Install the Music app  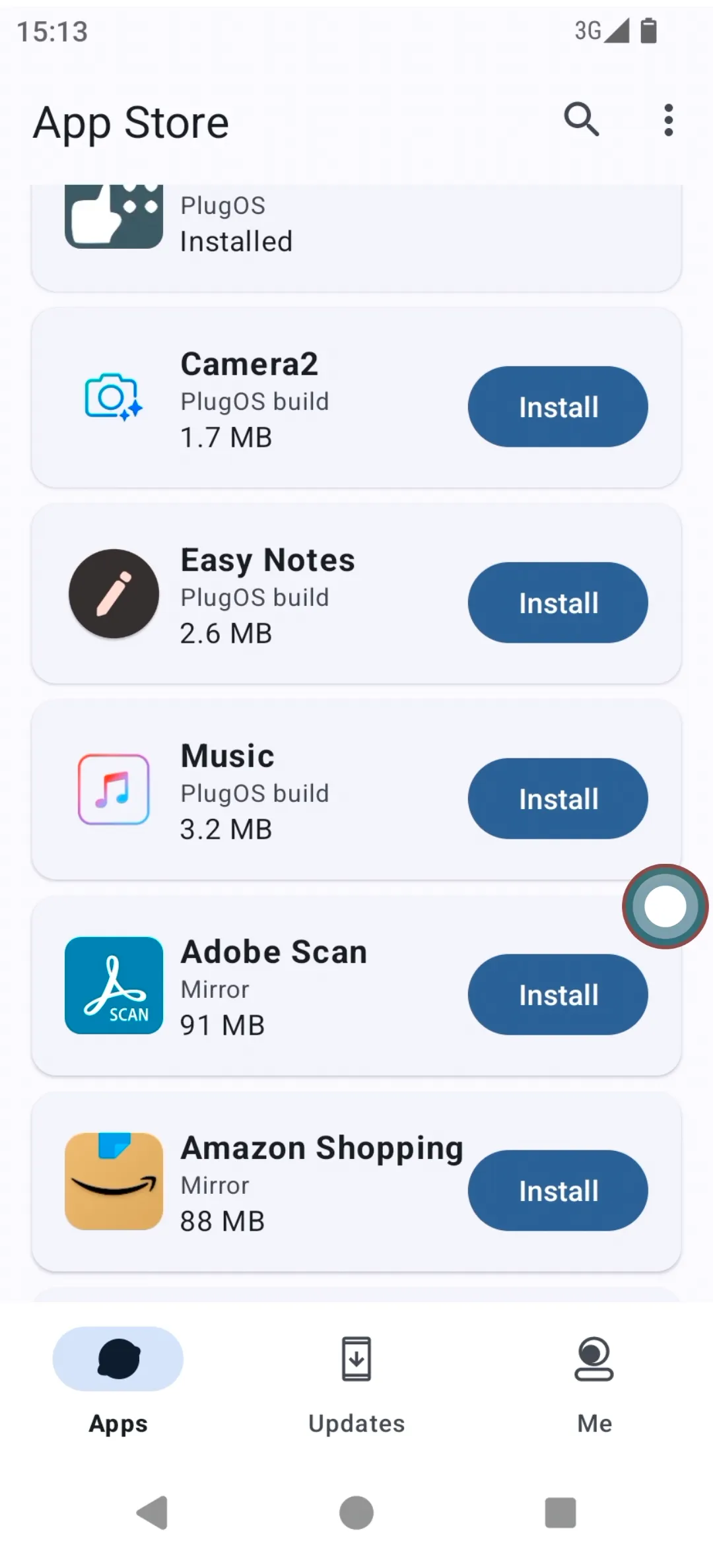coord(558,799)
